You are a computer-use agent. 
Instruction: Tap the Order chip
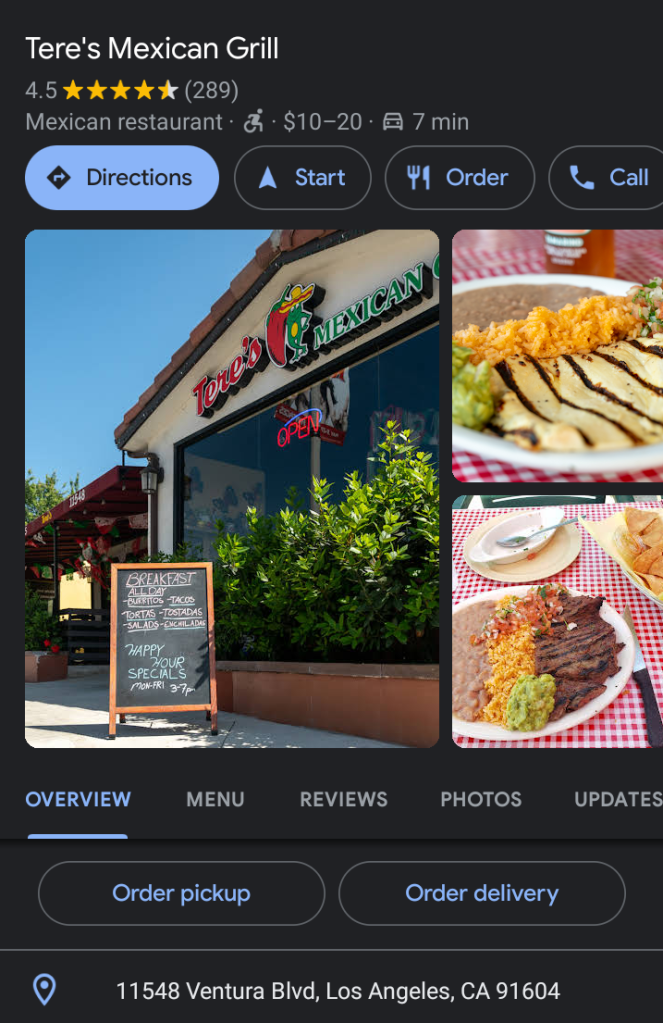[x=459, y=178]
